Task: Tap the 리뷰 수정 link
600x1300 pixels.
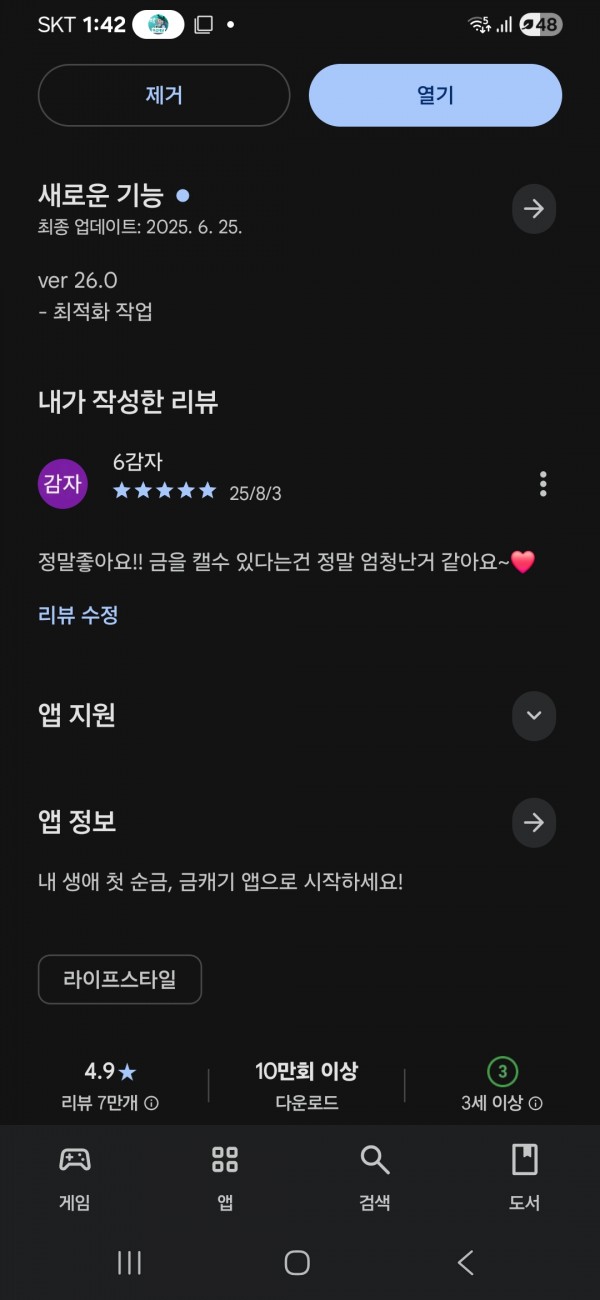Action: [x=78, y=615]
